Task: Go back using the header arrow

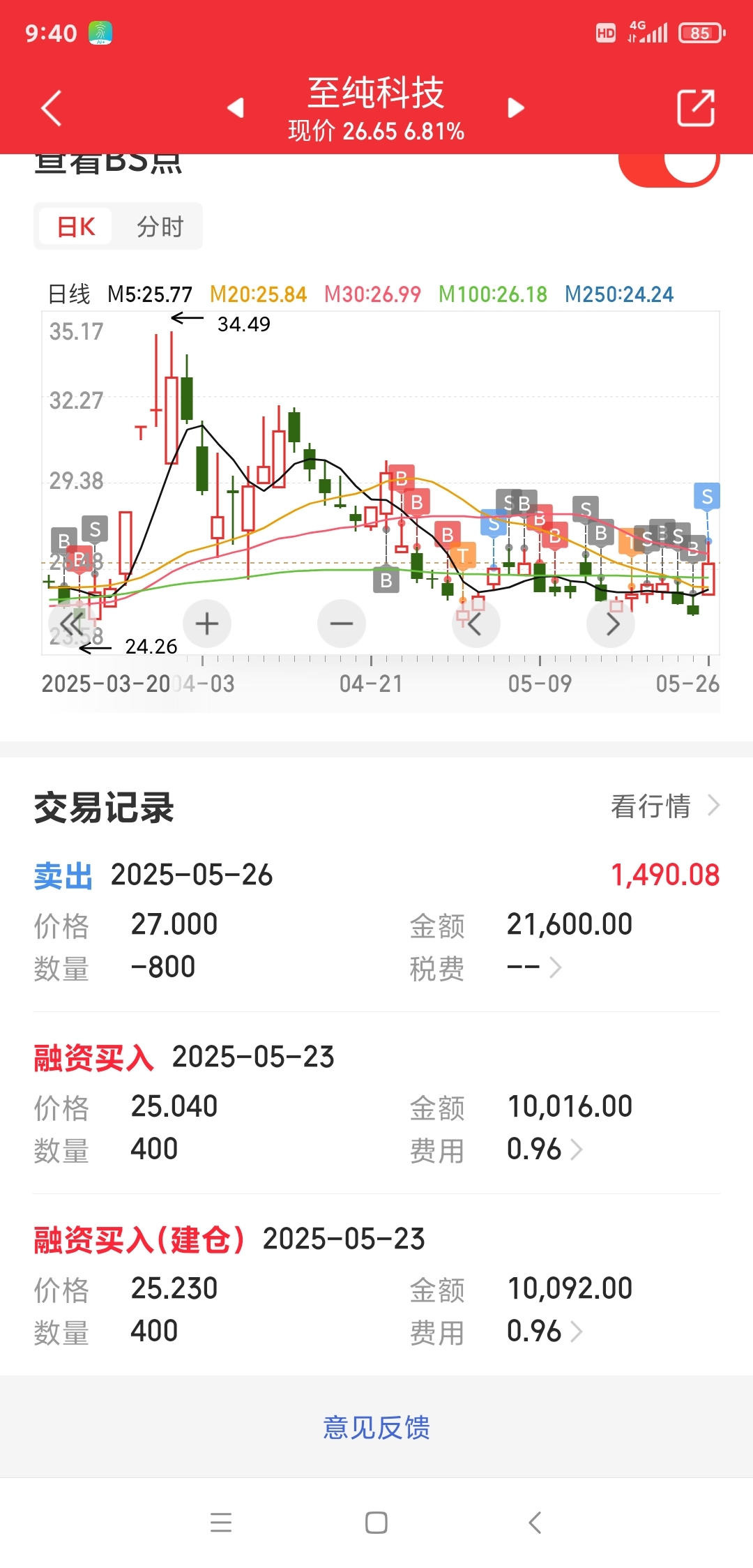Action: [52, 108]
